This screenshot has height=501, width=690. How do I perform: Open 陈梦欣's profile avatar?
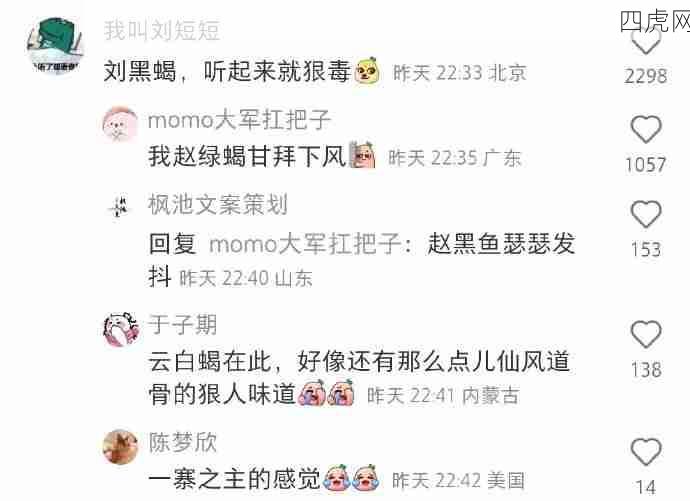click(121, 446)
